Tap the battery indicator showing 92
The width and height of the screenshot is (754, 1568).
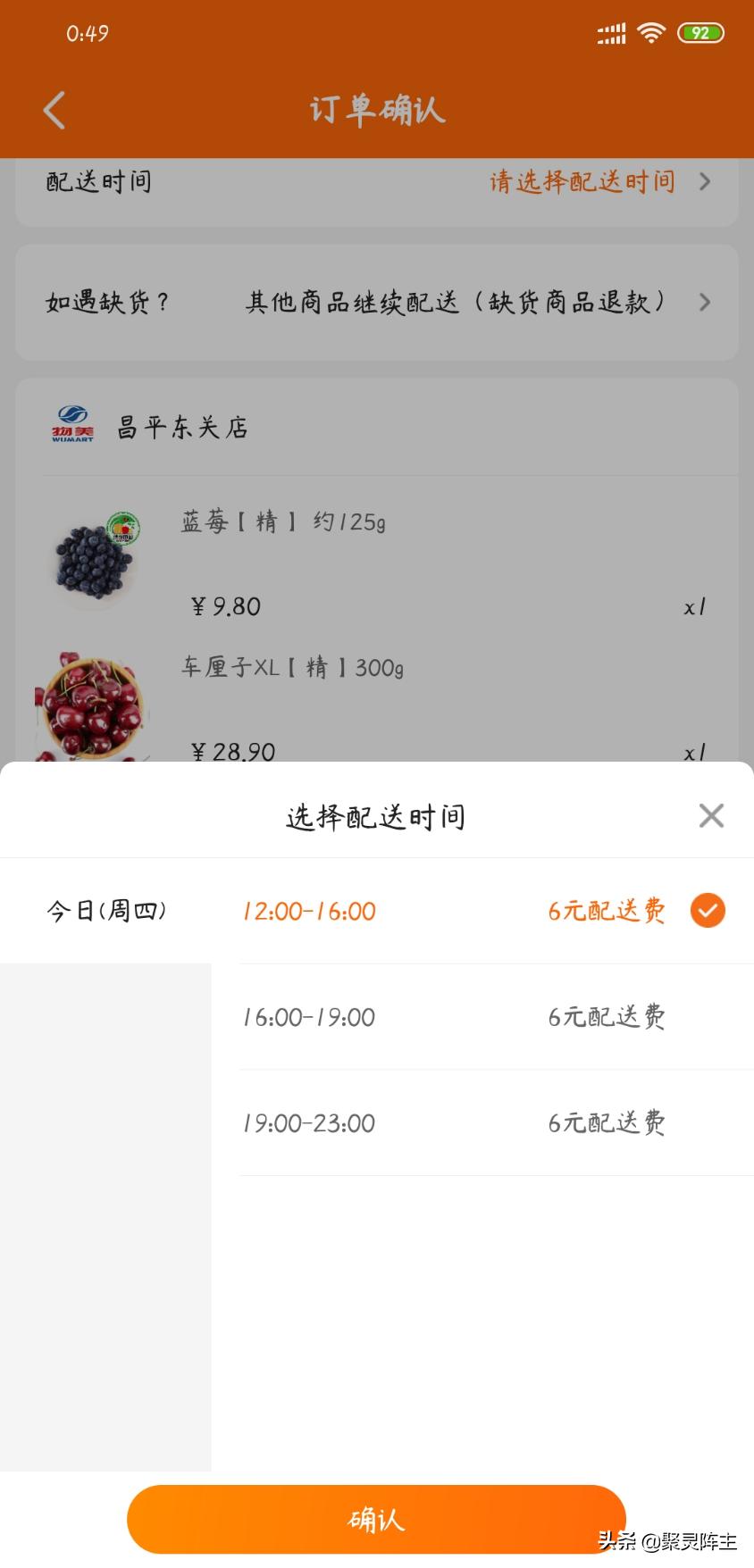tap(701, 32)
